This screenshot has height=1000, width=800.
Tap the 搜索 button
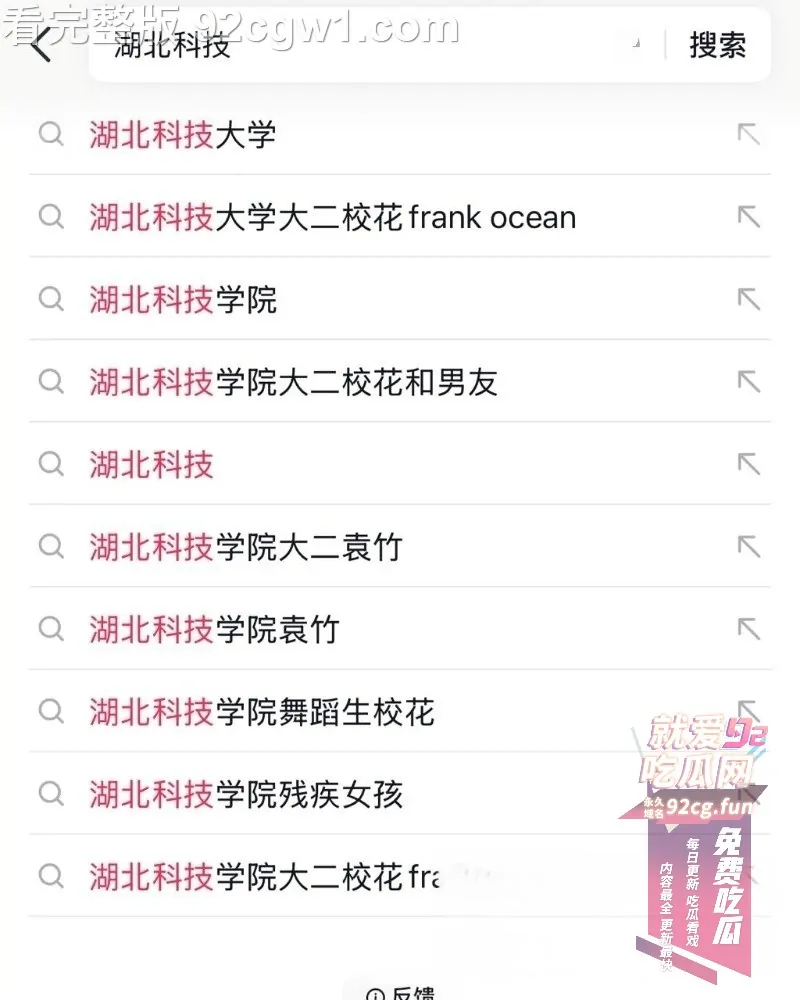pyautogui.click(x=718, y=45)
